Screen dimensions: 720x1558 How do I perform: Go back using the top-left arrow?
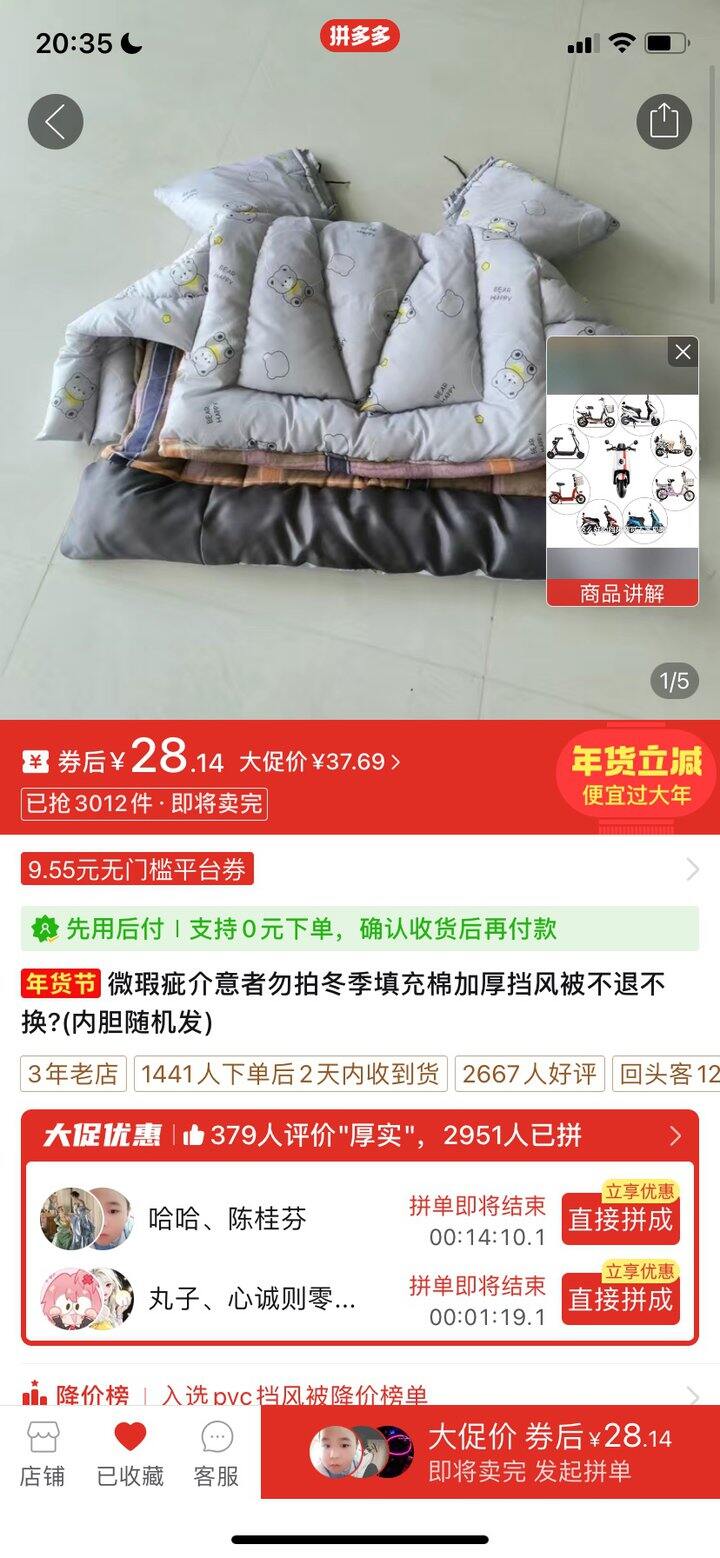coord(55,122)
